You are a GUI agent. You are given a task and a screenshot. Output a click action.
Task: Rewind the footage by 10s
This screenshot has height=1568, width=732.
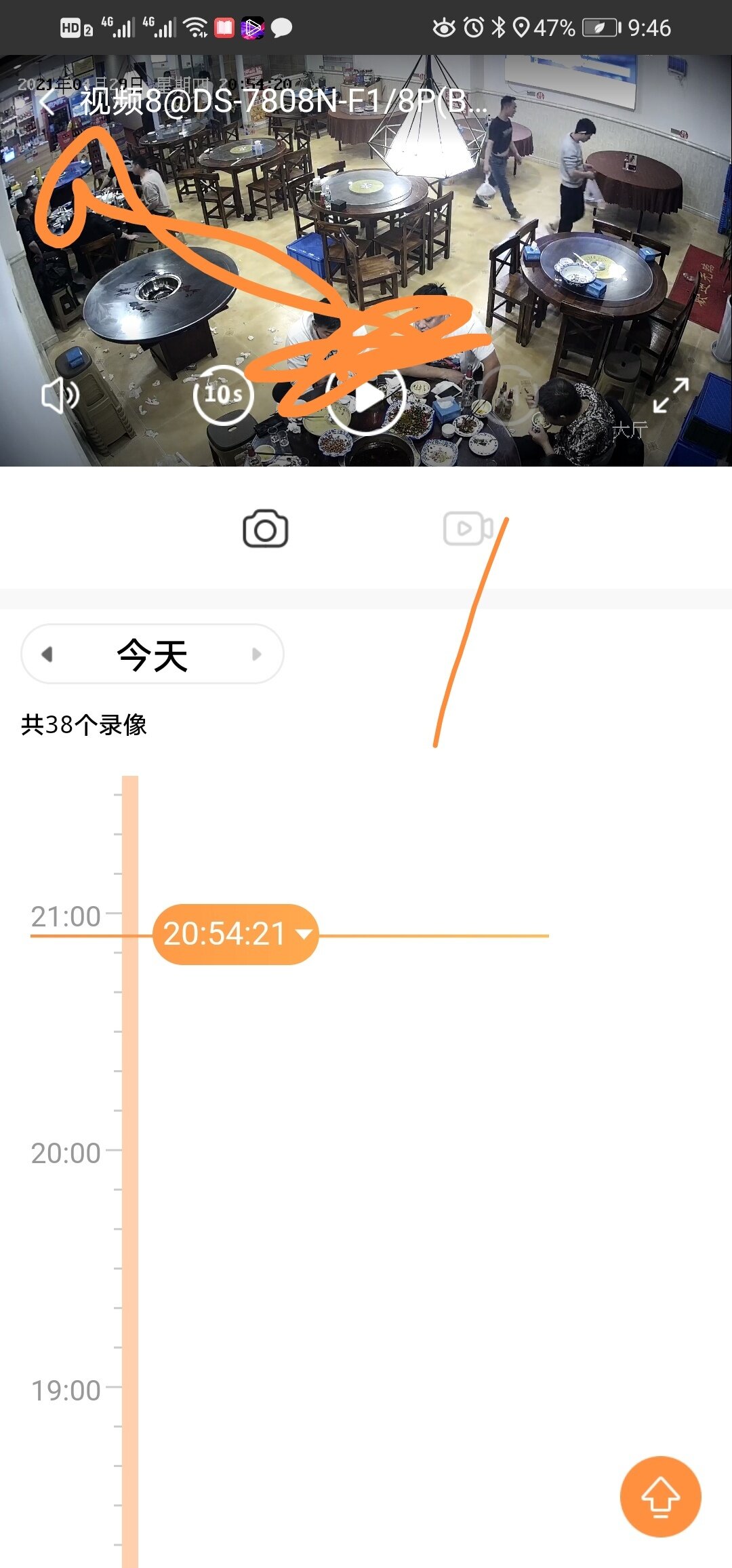click(x=223, y=395)
